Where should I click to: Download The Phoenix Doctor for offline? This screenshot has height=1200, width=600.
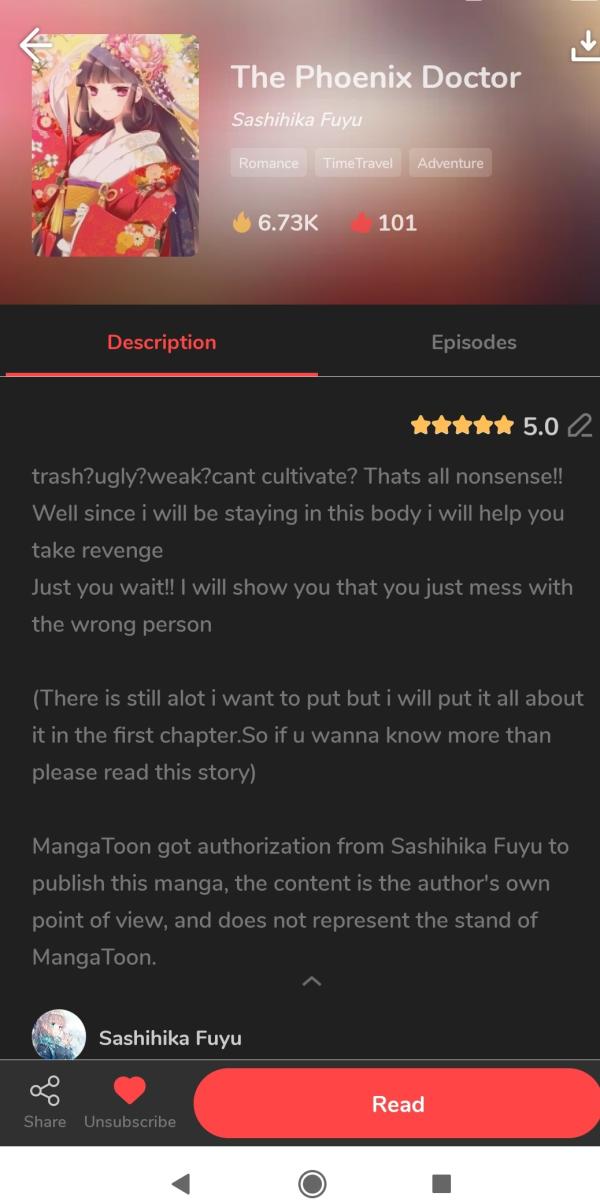click(583, 46)
